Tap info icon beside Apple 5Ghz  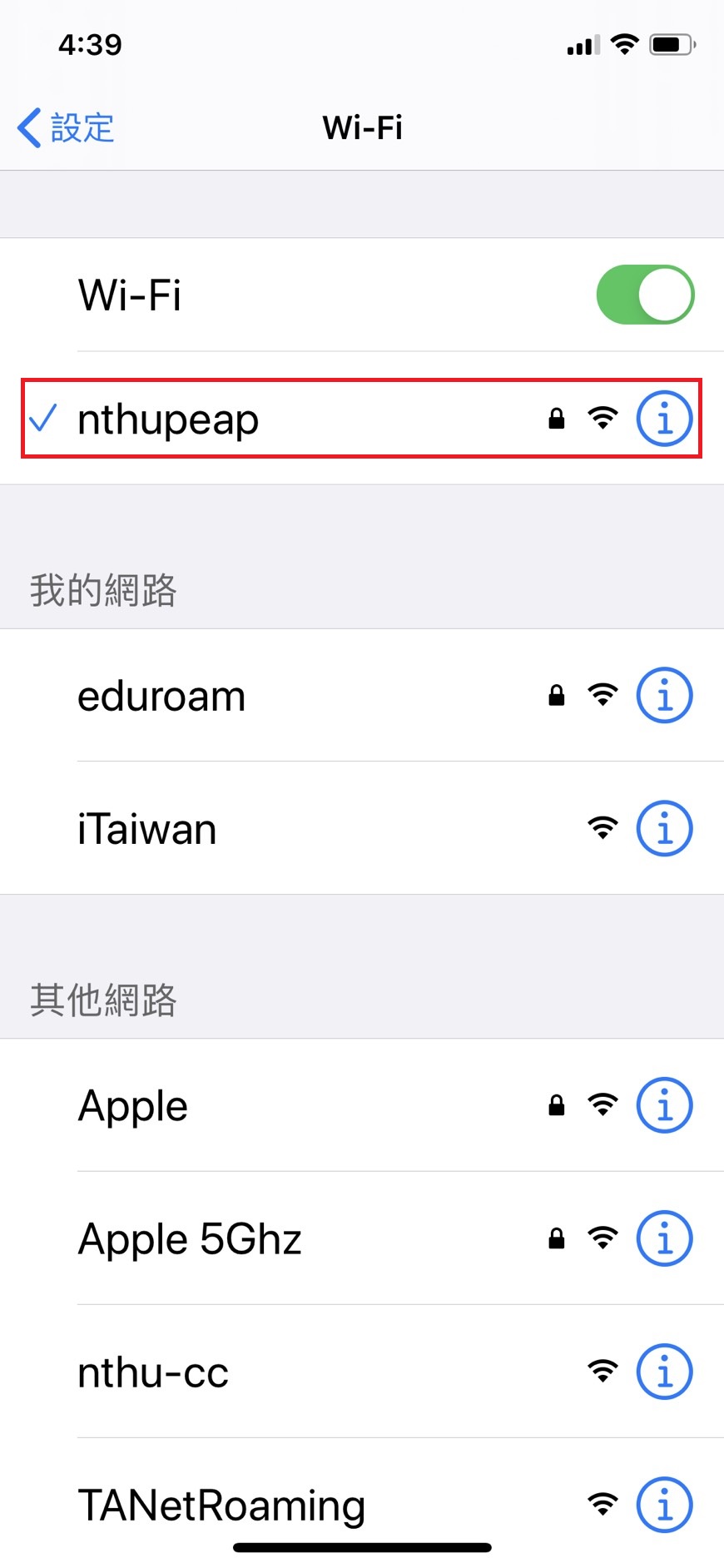(x=664, y=1238)
